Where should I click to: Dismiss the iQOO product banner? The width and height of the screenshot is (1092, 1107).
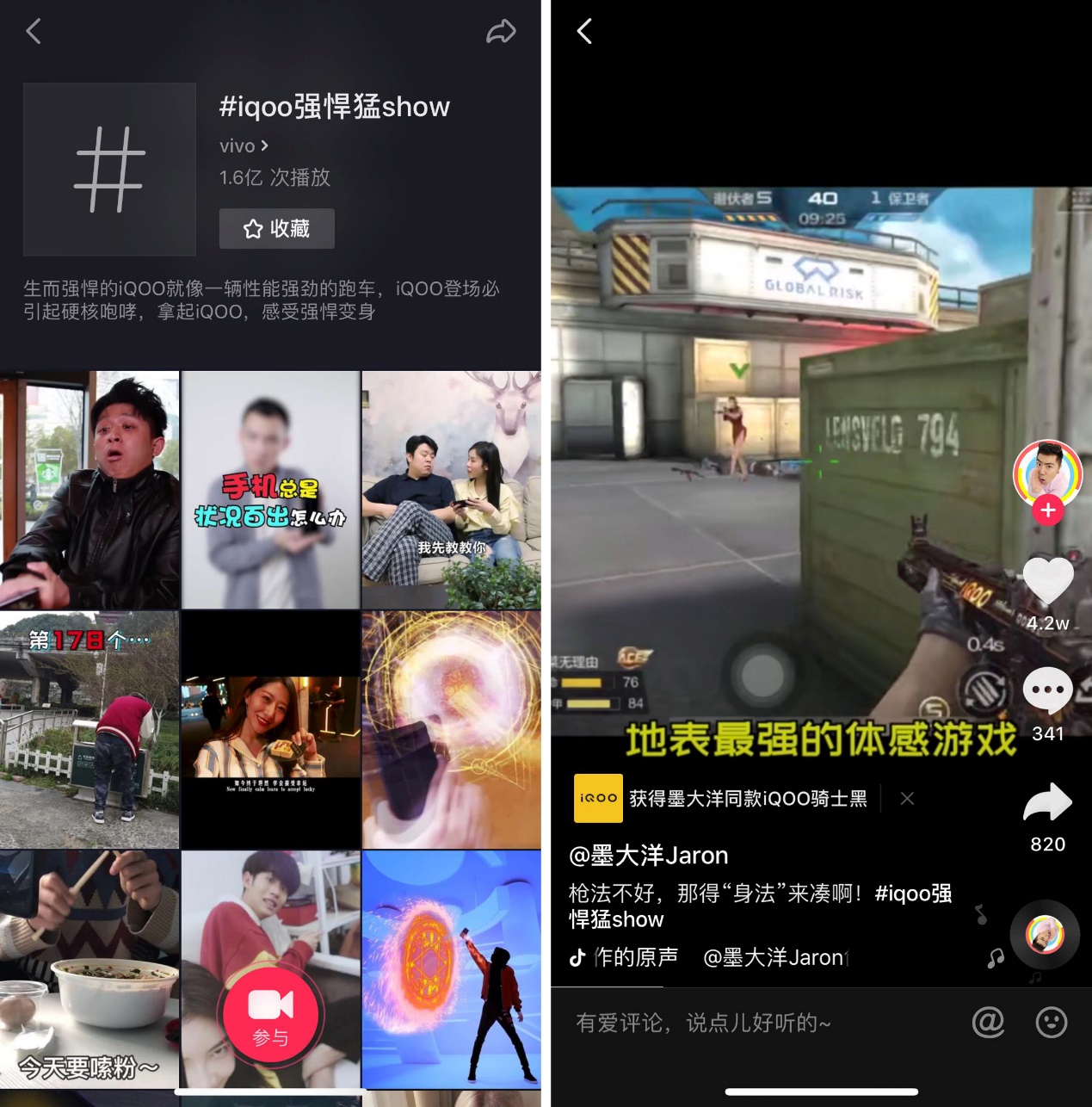(907, 799)
